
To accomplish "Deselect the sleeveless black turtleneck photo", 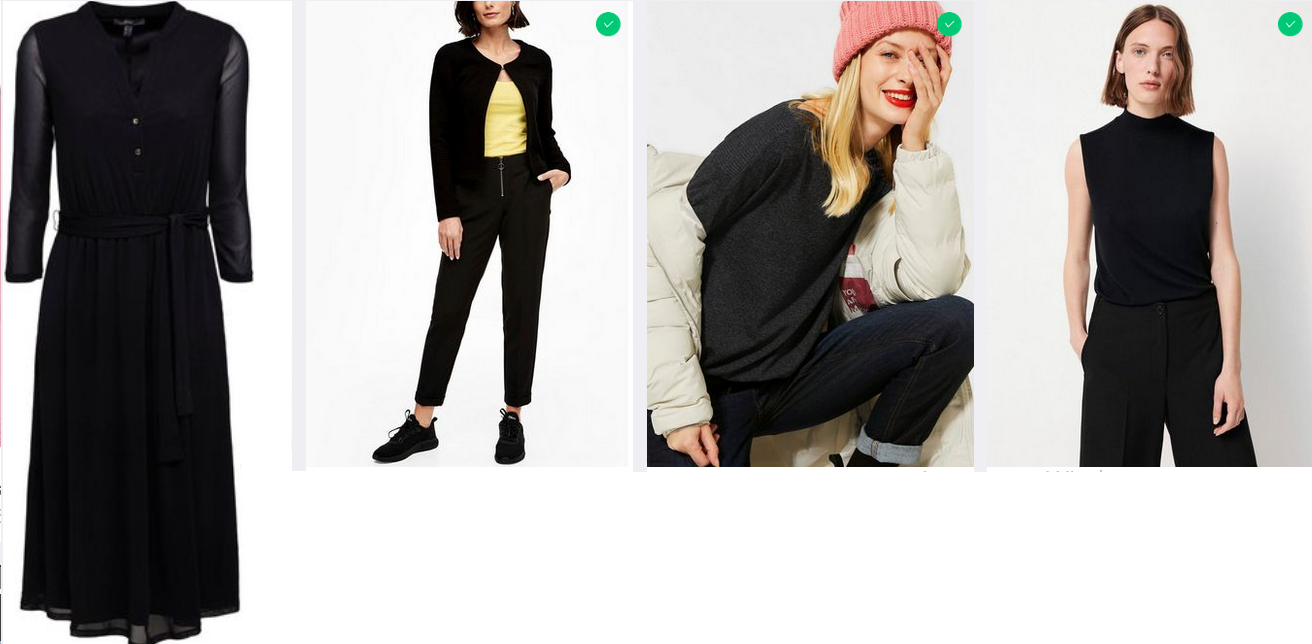I will (1290, 24).
